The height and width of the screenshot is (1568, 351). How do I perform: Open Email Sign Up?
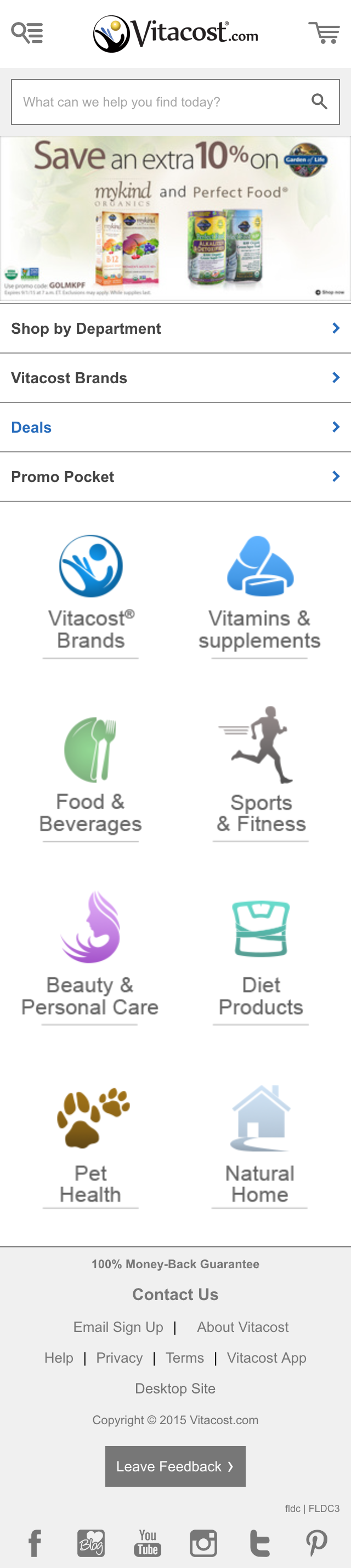[x=118, y=1327]
